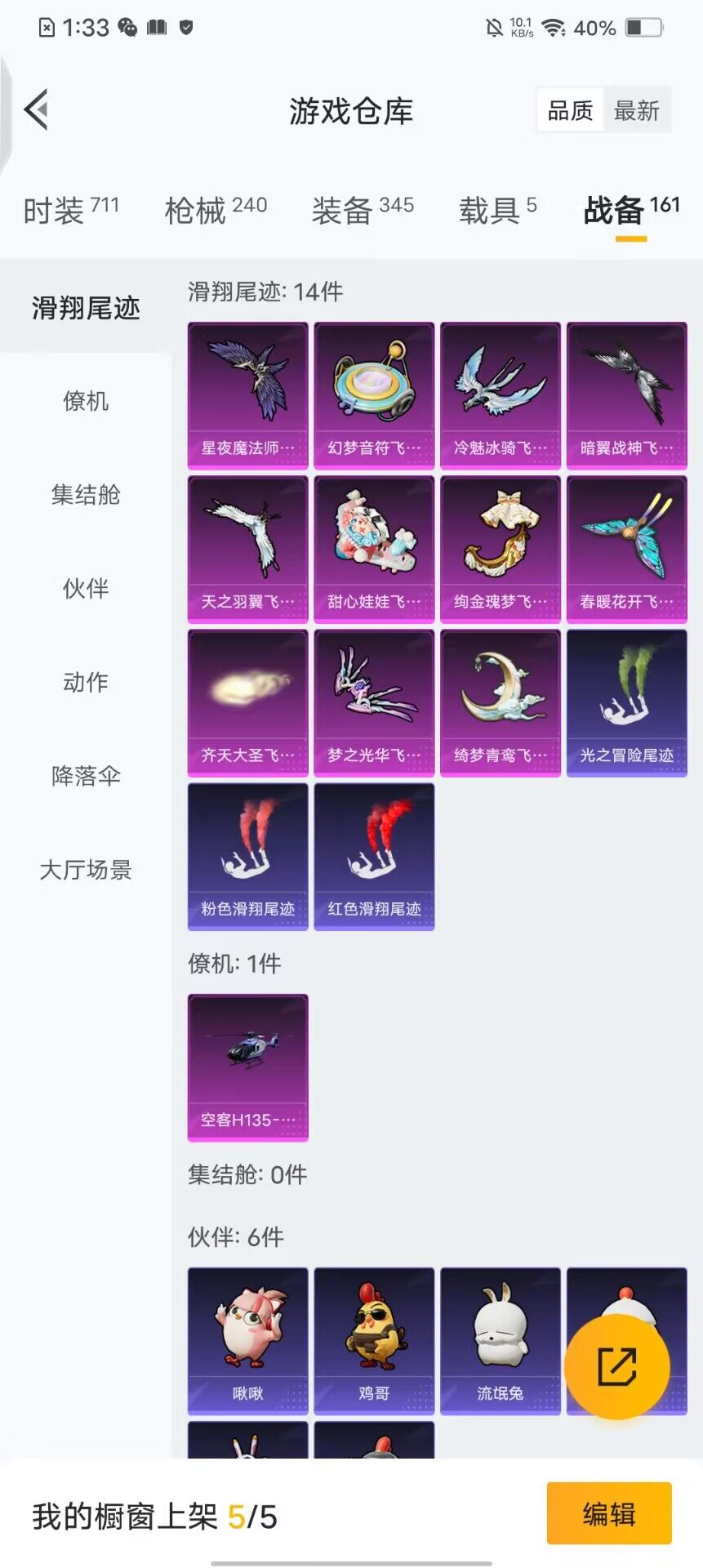Select the 啾啾 companion pet
703x1568 pixels.
(x=247, y=1339)
